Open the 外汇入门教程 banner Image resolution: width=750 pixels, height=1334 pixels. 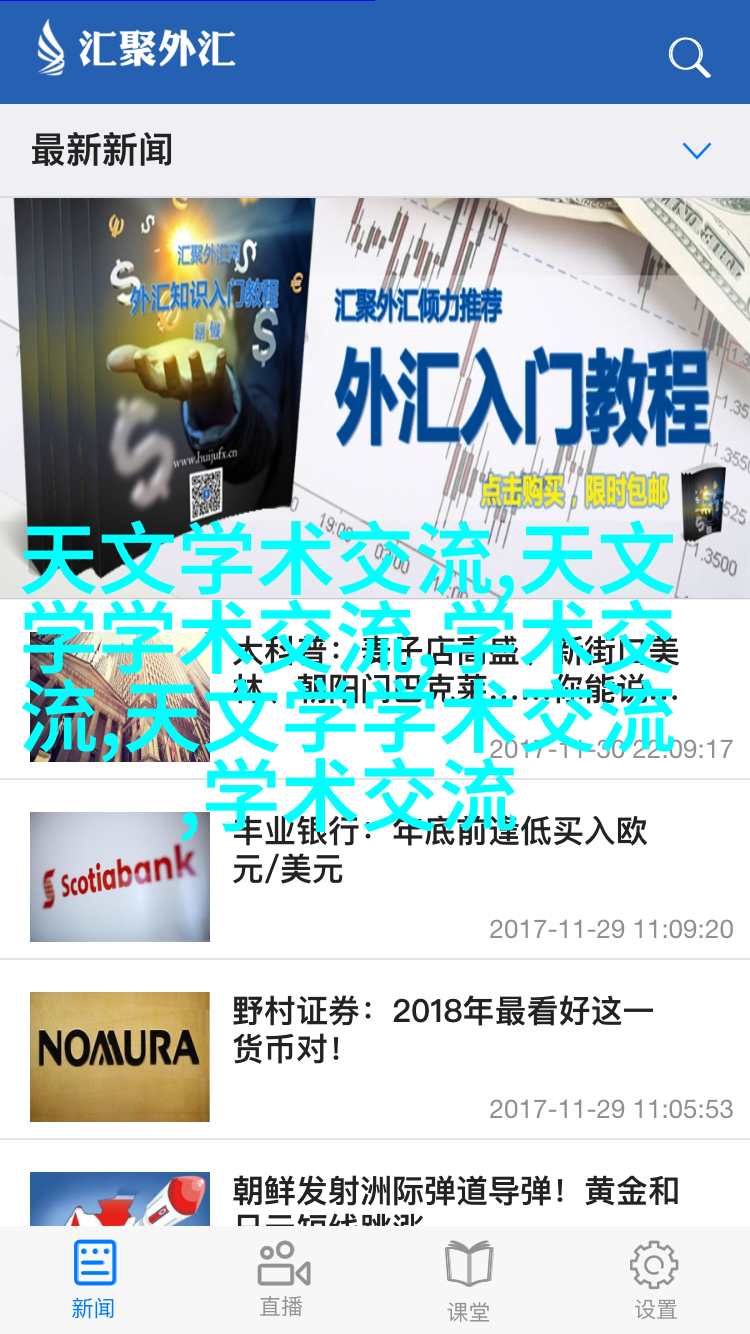pos(375,380)
